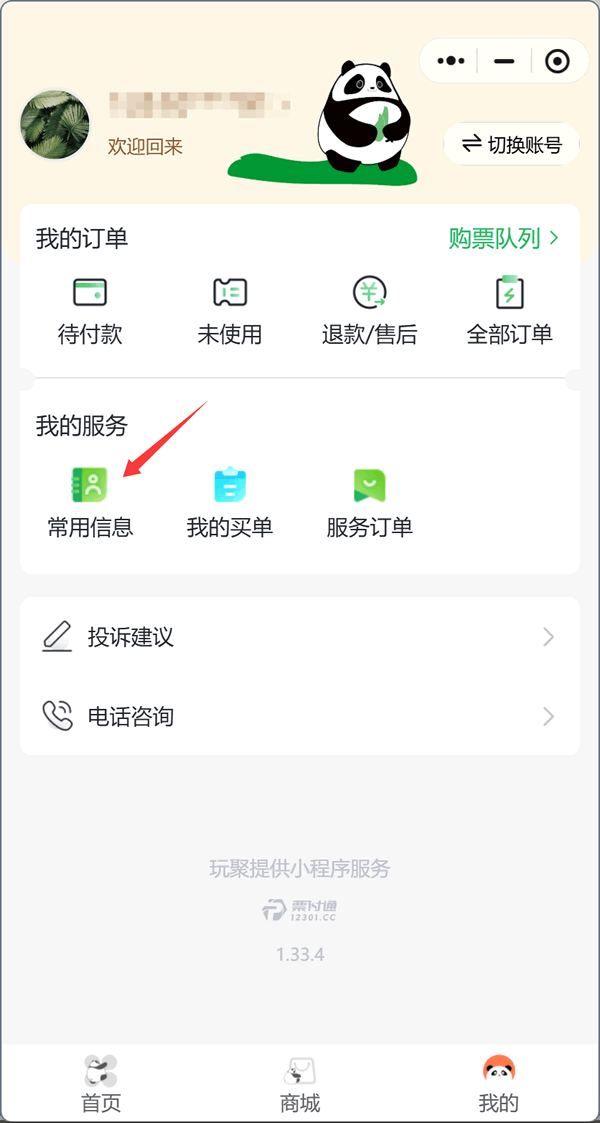Open 服务订单
Viewport: 600px width, 1123px height.
370,503
